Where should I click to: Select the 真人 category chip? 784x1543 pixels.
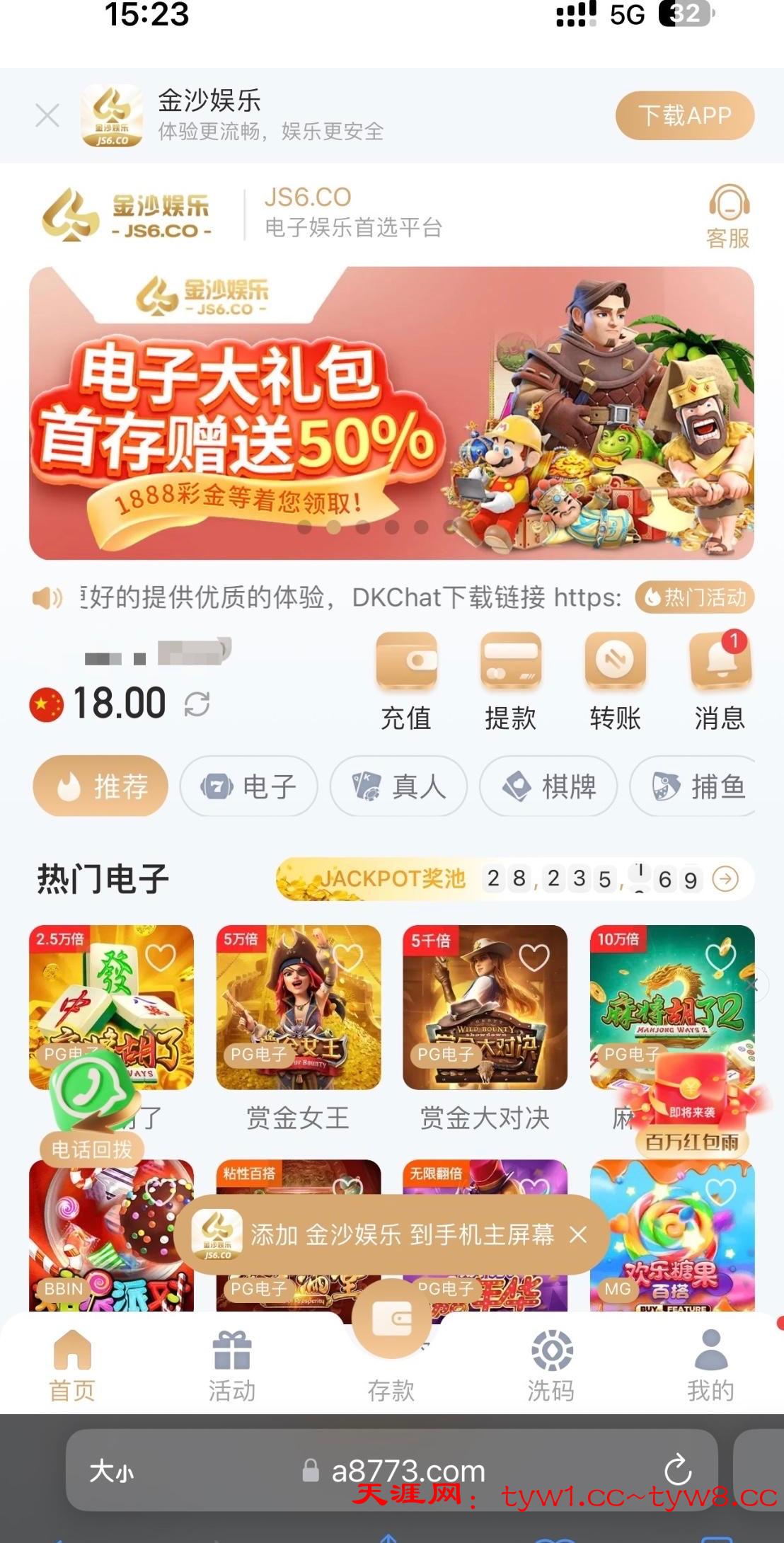(398, 786)
